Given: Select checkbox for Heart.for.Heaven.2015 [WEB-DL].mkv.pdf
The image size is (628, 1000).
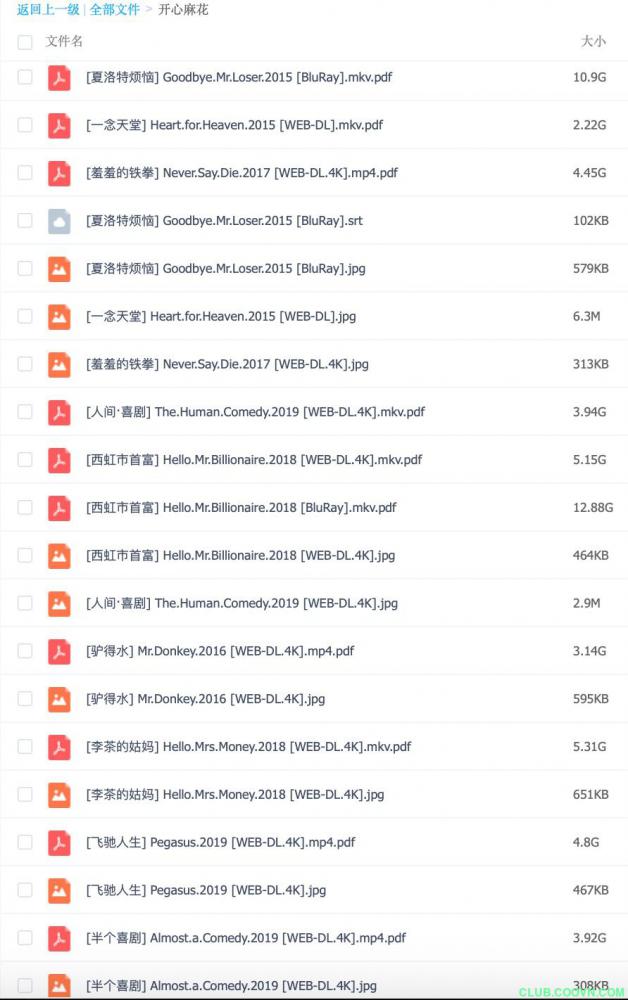Looking at the screenshot, I should (25, 125).
